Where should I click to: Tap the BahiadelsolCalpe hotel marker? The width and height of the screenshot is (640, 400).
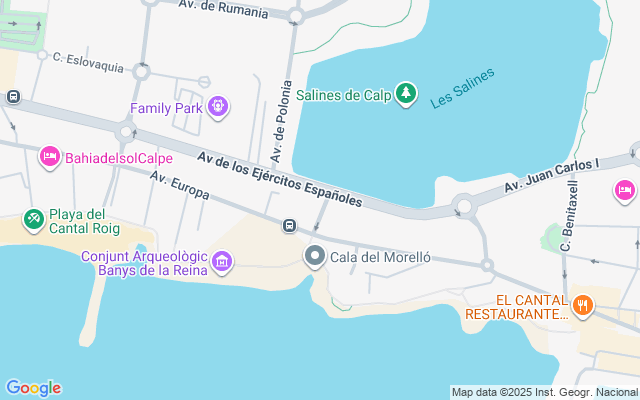(x=49, y=157)
